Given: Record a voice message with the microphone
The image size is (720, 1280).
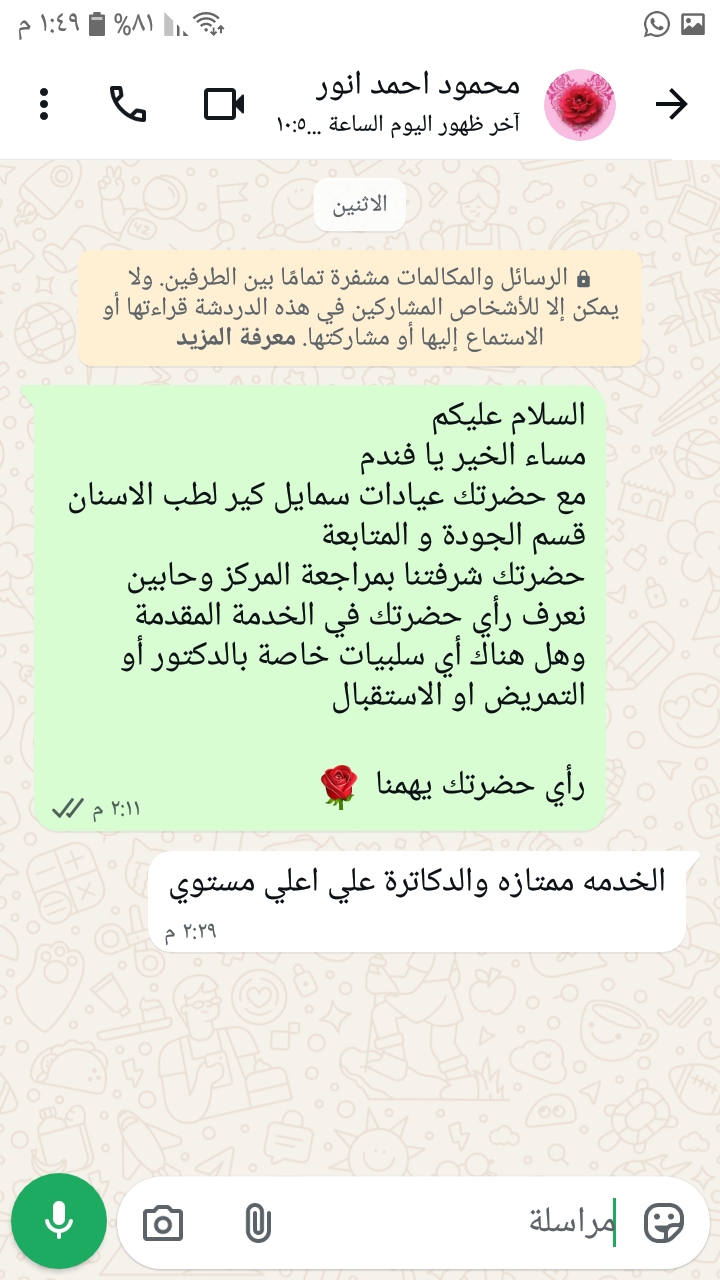Looking at the screenshot, I should [59, 1221].
